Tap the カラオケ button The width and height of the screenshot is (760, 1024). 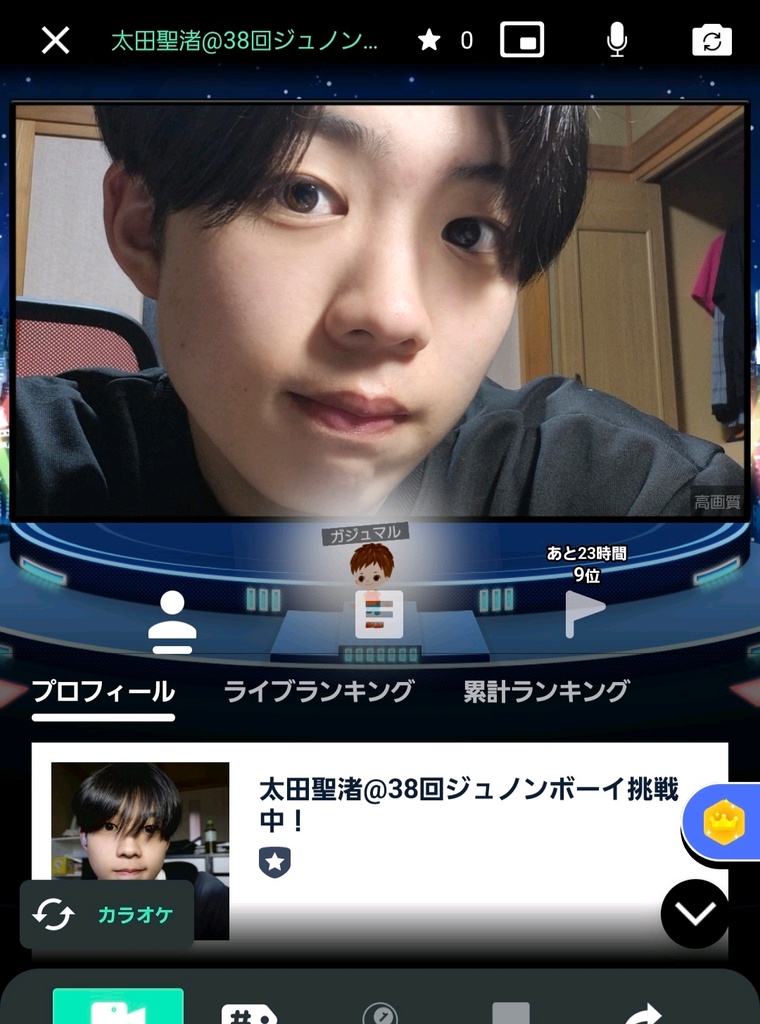pyautogui.click(x=107, y=914)
